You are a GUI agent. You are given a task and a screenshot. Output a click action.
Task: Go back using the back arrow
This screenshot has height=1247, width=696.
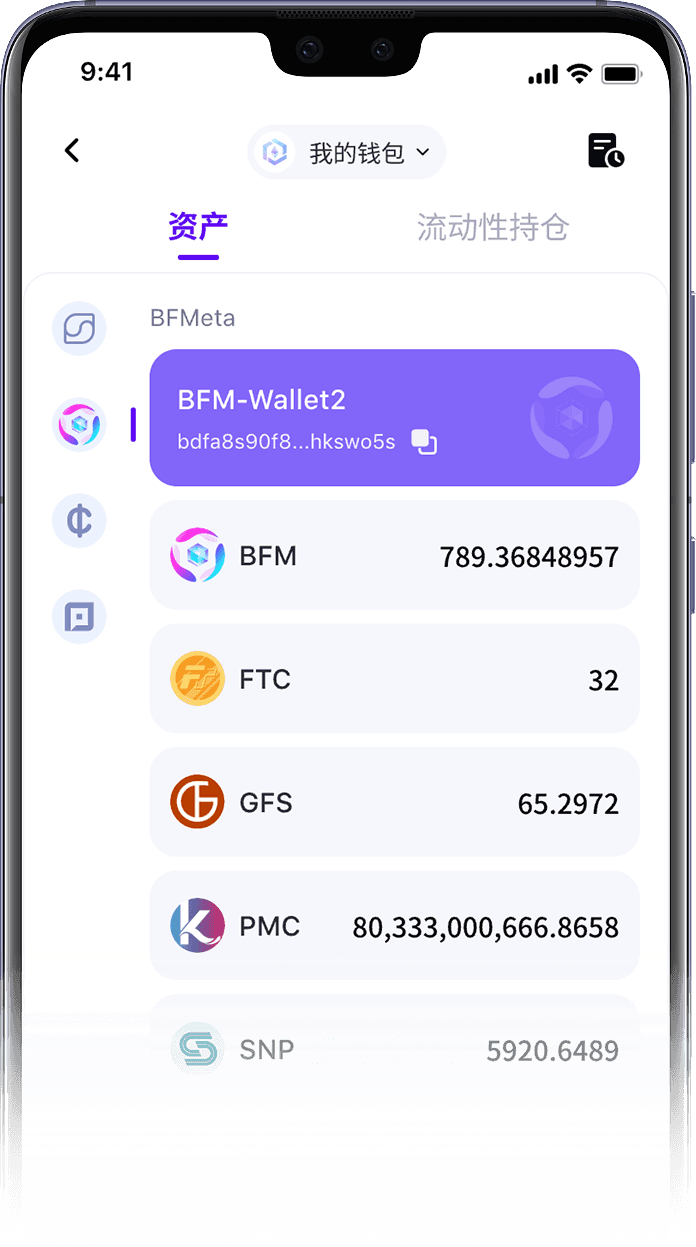pos(71,151)
